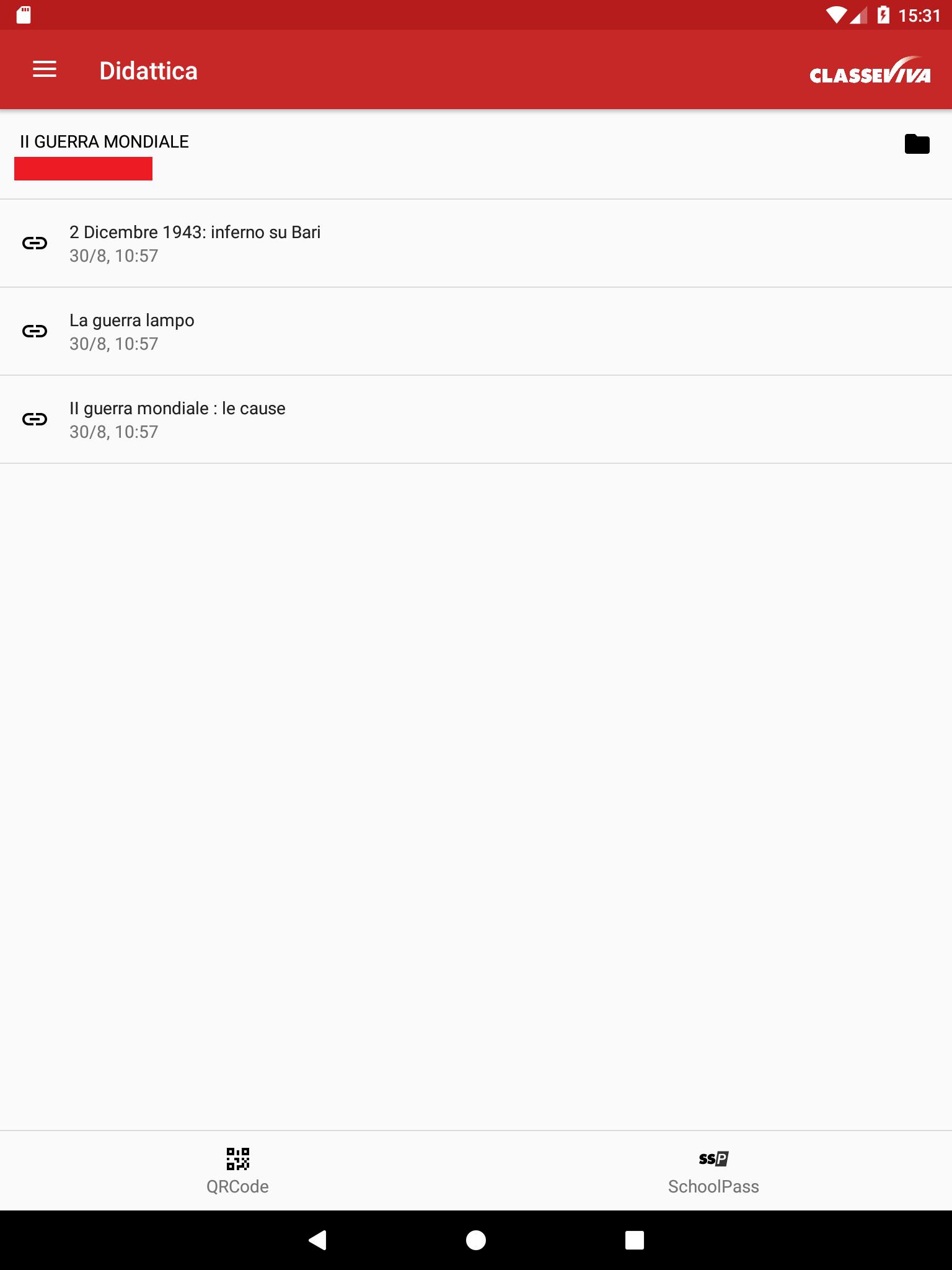The width and height of the screenshot is (952, 1270).
Task: Switch to the SchoolPass tab
Action: tap(713, 1170)
